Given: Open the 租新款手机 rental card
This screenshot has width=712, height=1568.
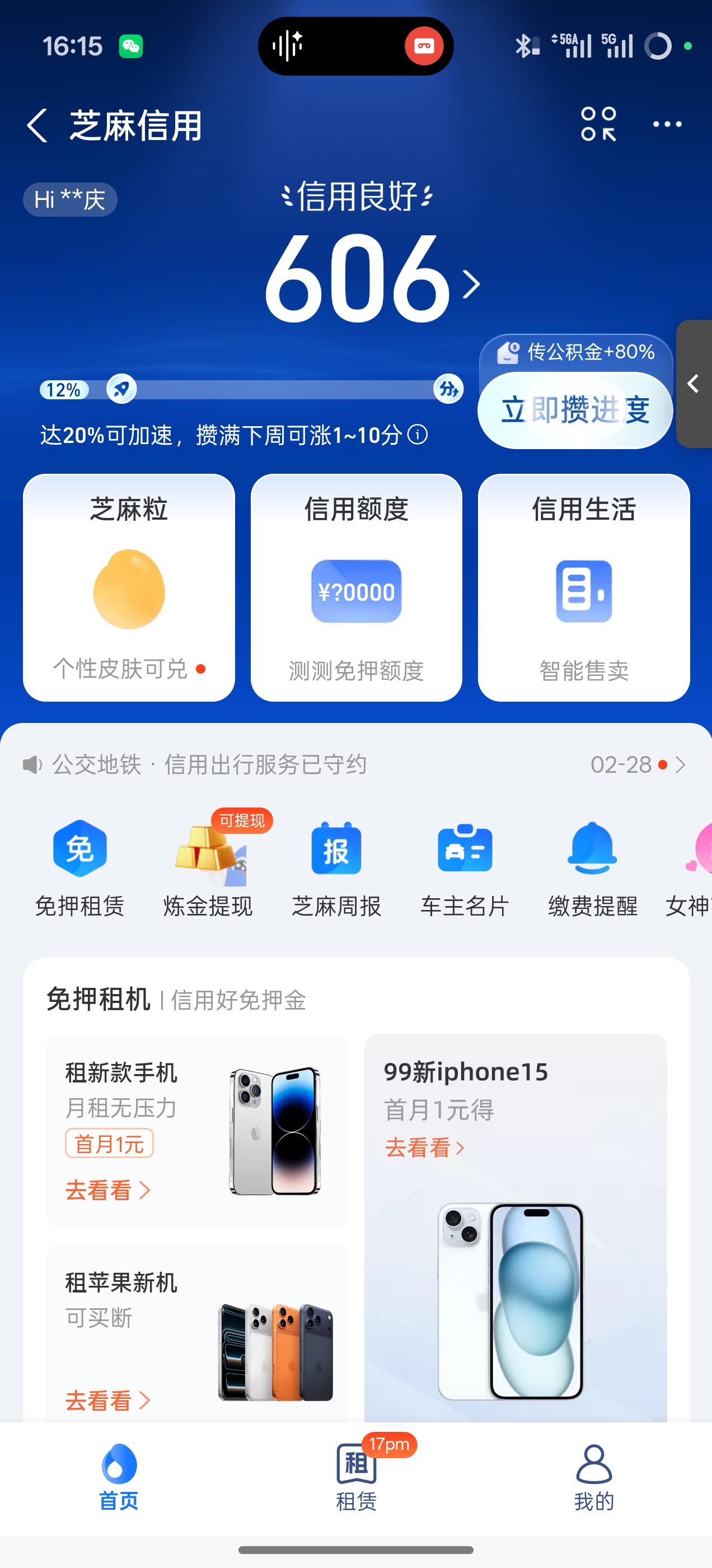Looking at the screenshot, I should (197, 1130).
